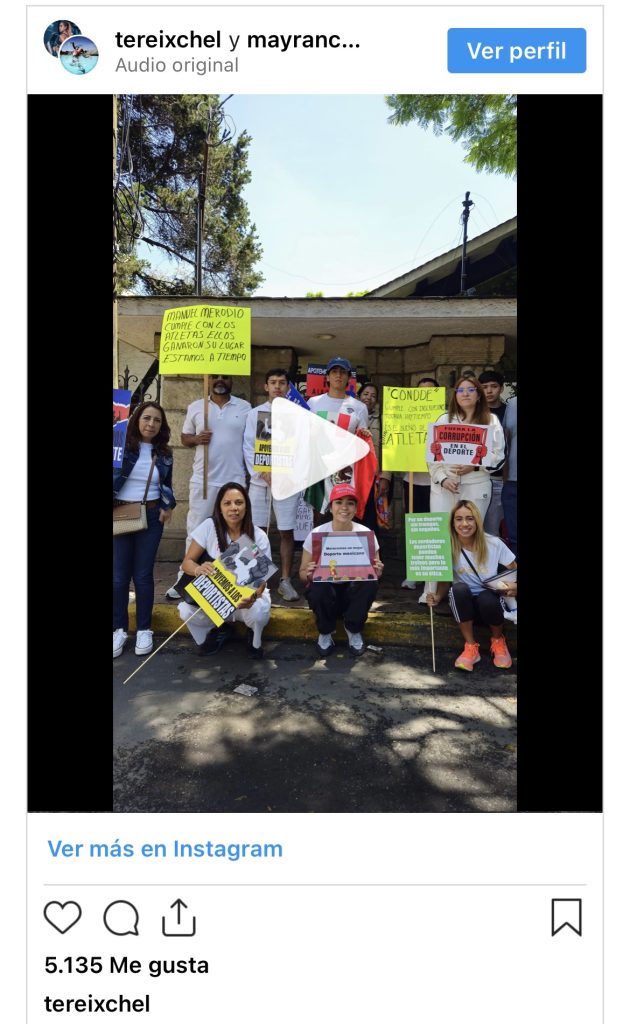Like this post with the heart icon
This screenshot has width=630, height=1024.
[x=62, y=917]
